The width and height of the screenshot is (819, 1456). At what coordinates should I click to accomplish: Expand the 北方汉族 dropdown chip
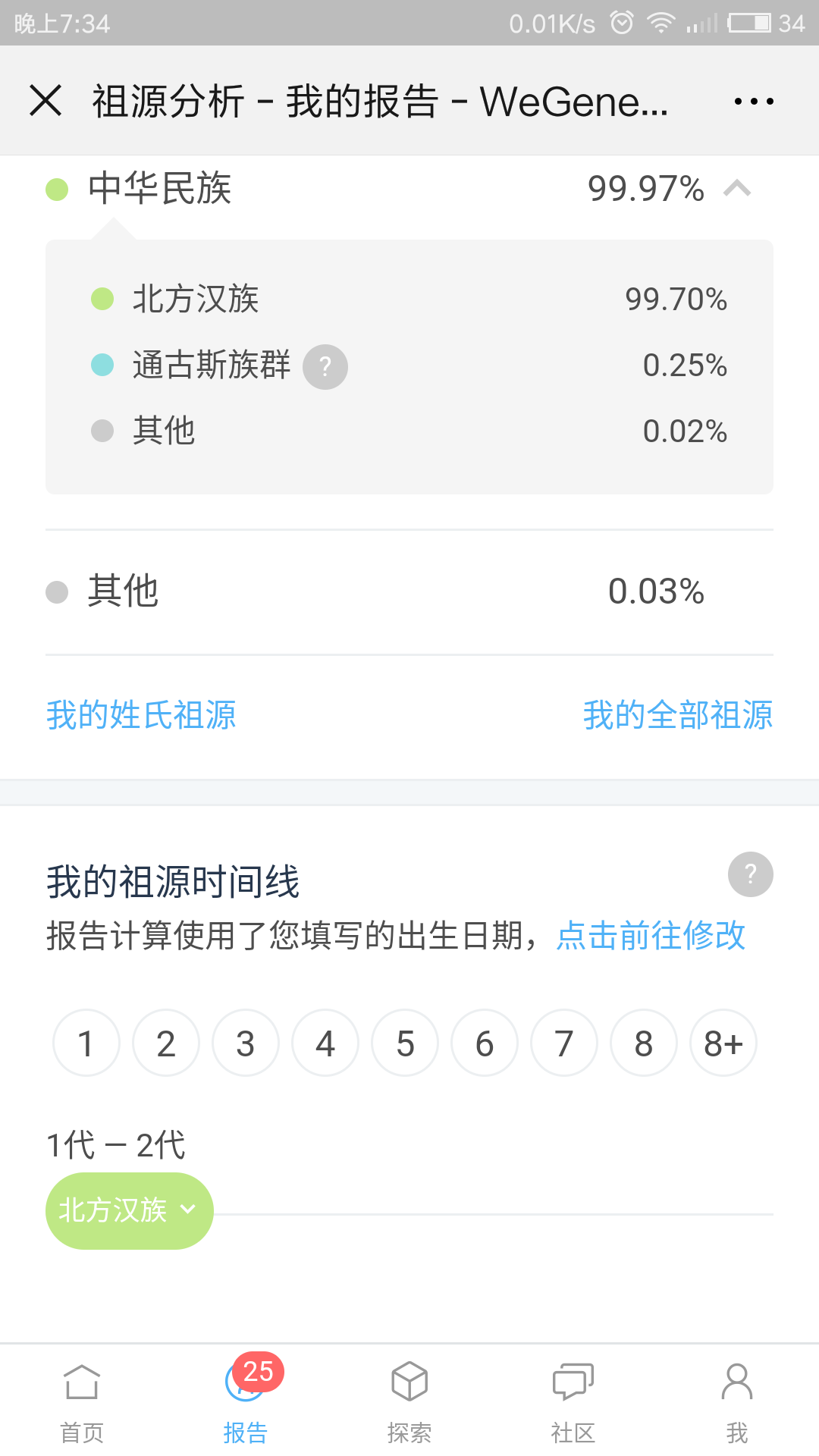coord(130,1210)
